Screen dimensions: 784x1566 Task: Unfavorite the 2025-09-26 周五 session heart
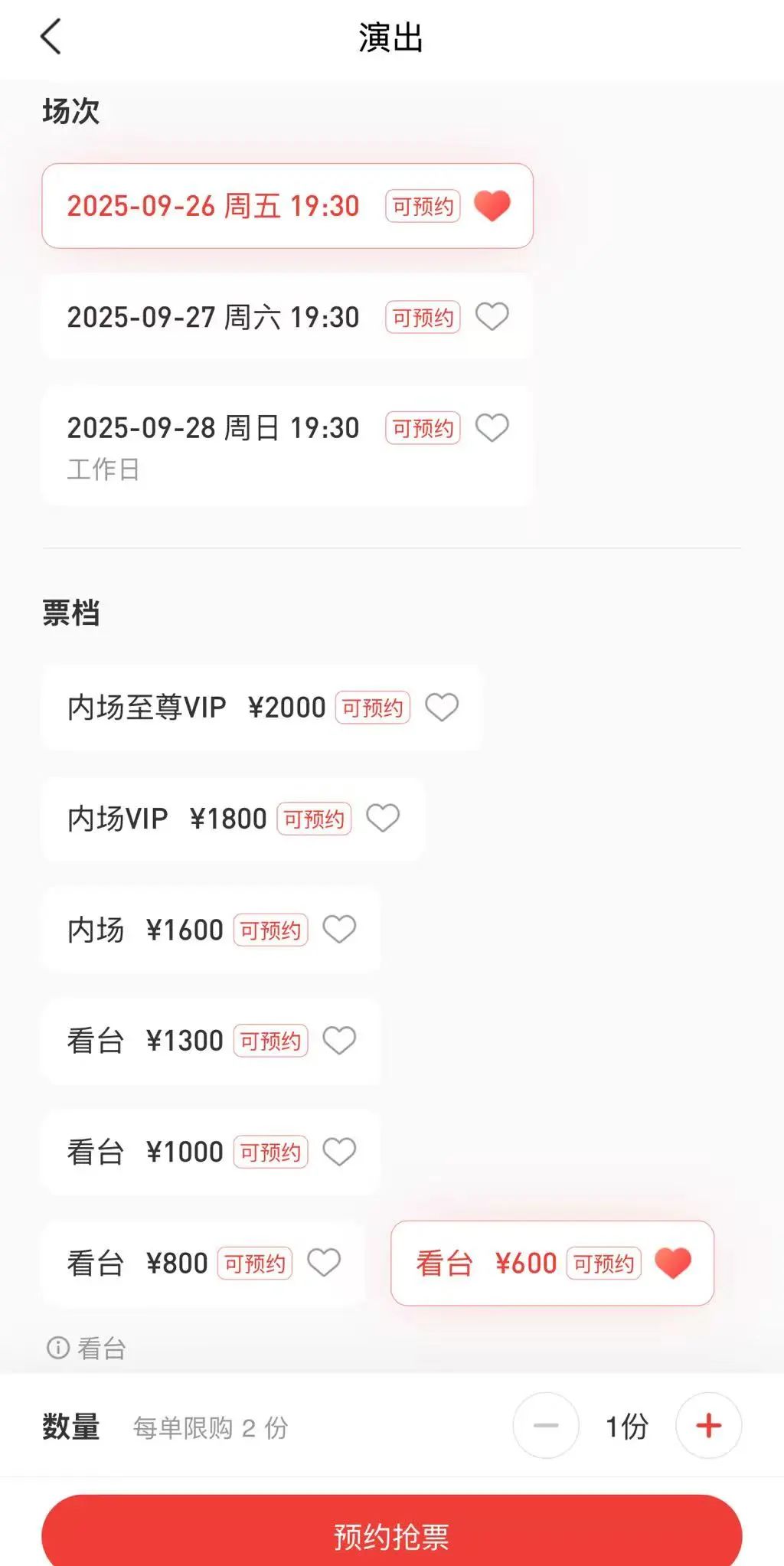tap(492, 206)
